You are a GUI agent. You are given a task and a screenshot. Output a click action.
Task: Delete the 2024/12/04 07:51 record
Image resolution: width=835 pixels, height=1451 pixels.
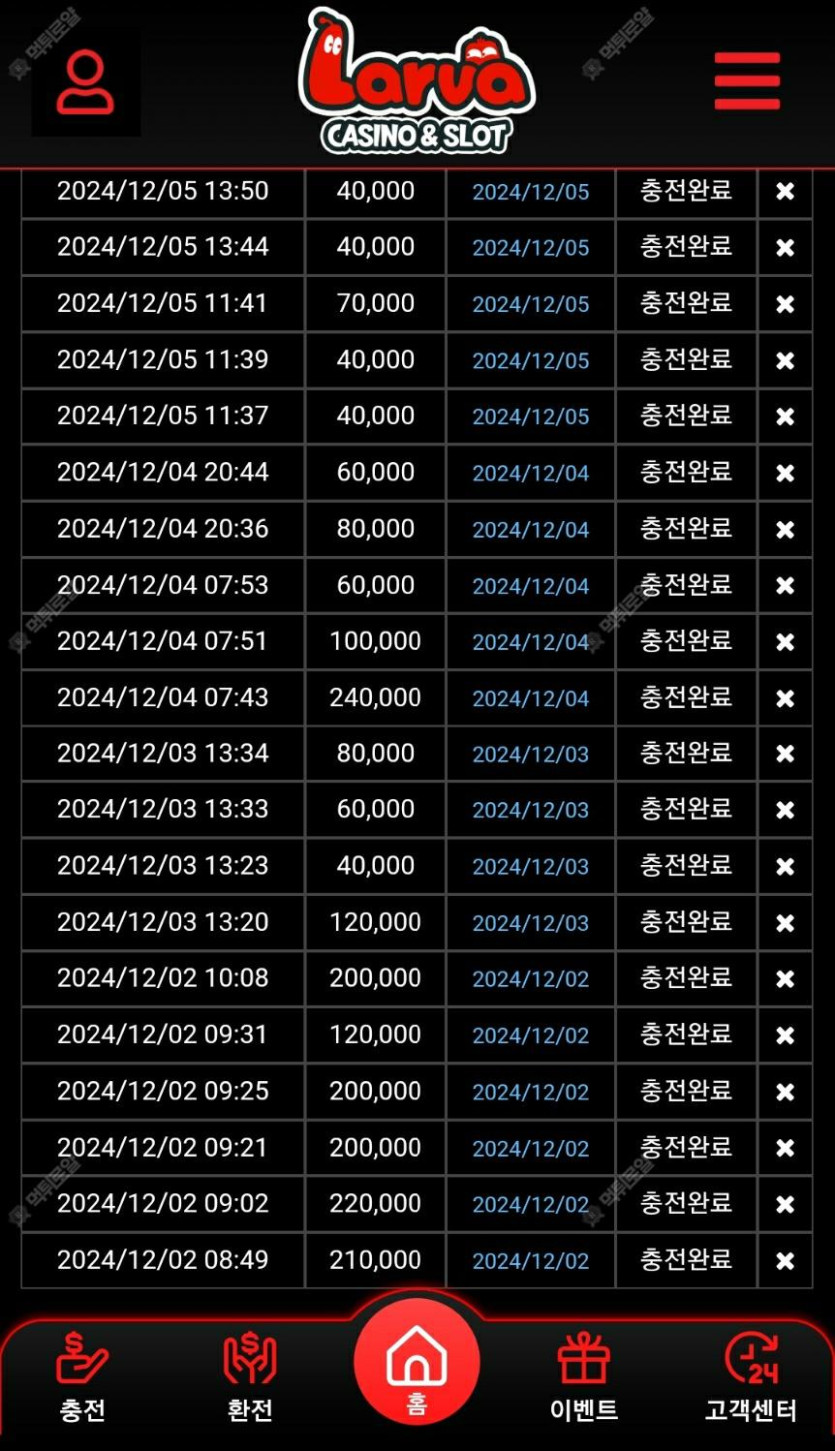point(785,642)
